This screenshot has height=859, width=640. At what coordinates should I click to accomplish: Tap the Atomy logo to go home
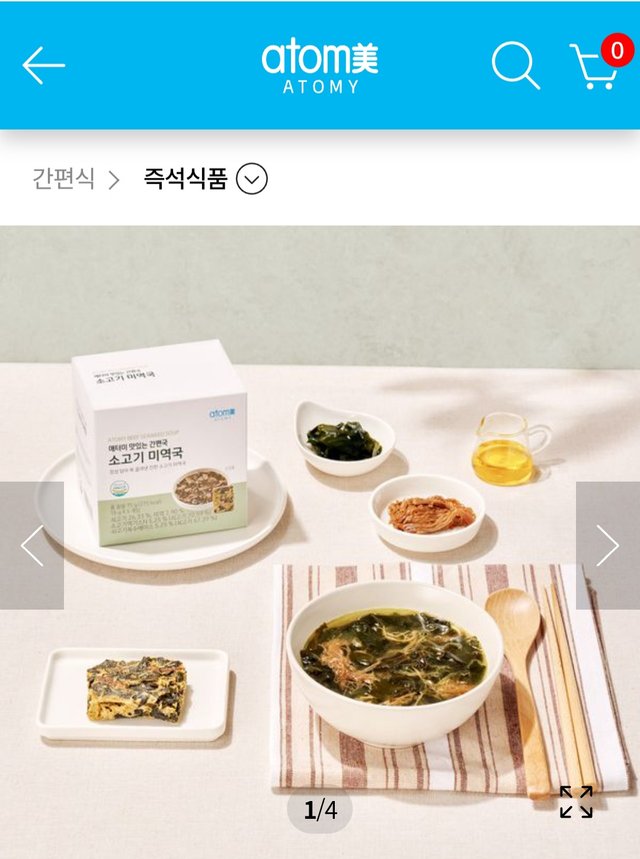(320, 66)
